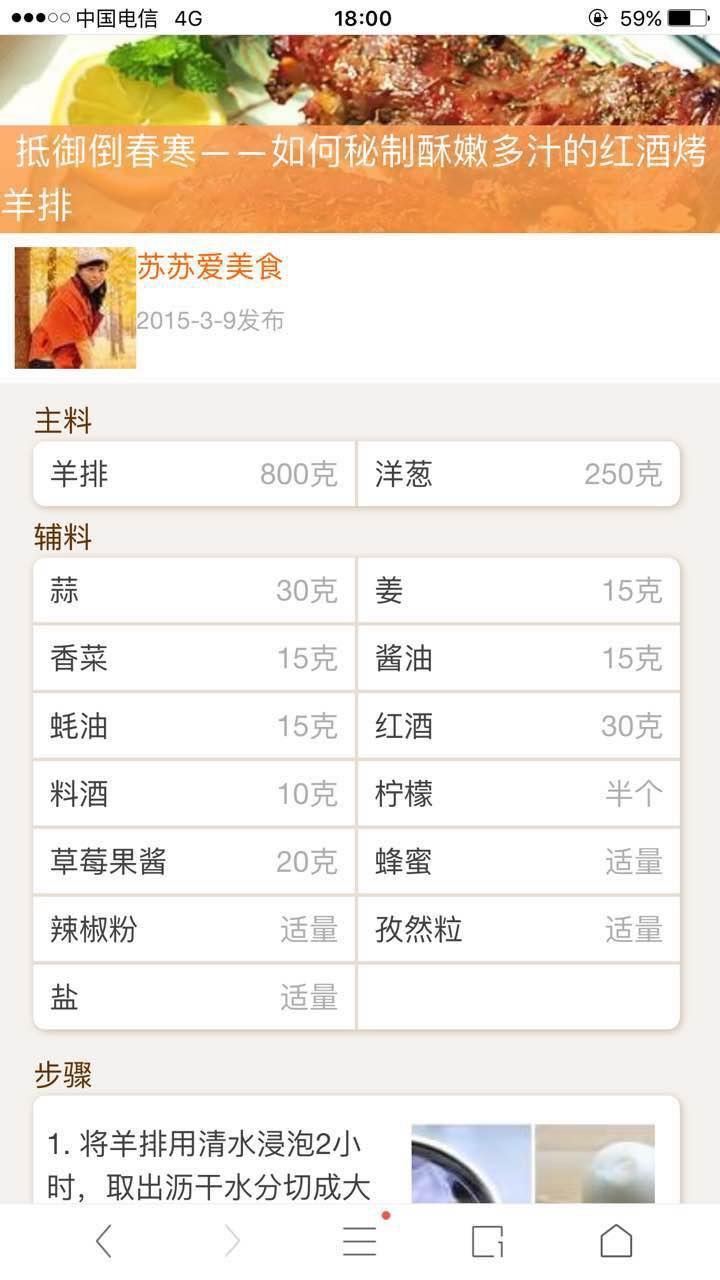This screenshot has width=720, height=1280.
Task: Go back to the previous page
Action: coord(103,1241)
